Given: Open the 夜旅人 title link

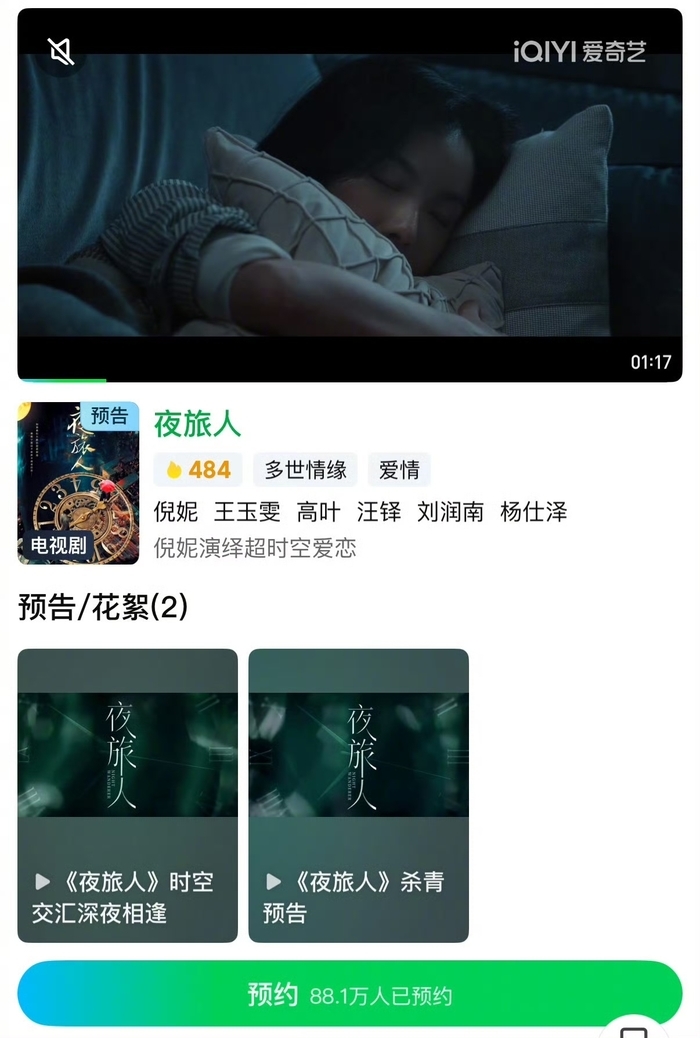Looking at the screenshot, I should tap(198, 423).
